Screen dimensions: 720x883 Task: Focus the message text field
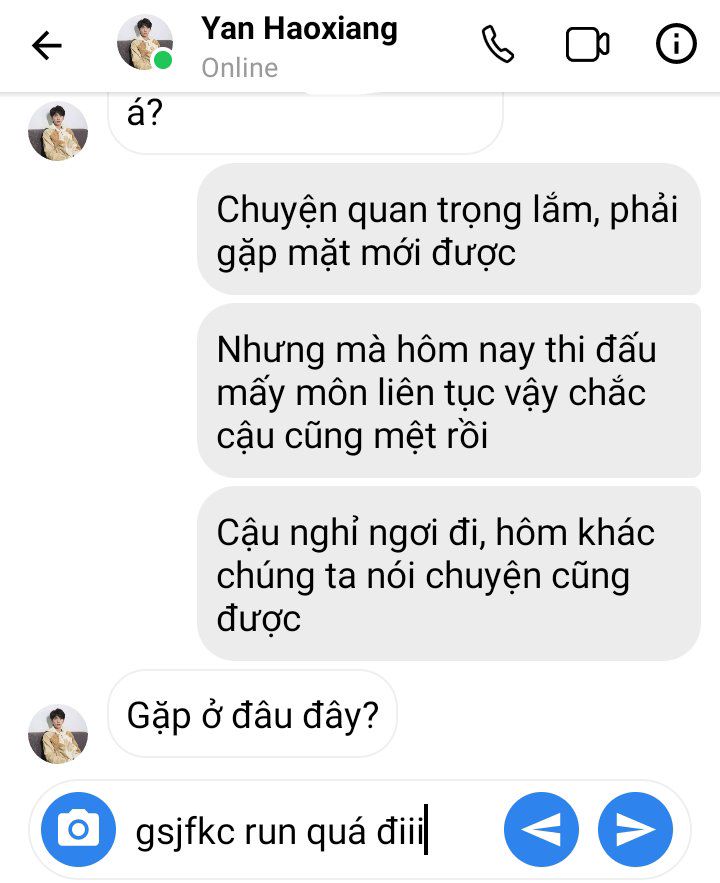[310, 830]
